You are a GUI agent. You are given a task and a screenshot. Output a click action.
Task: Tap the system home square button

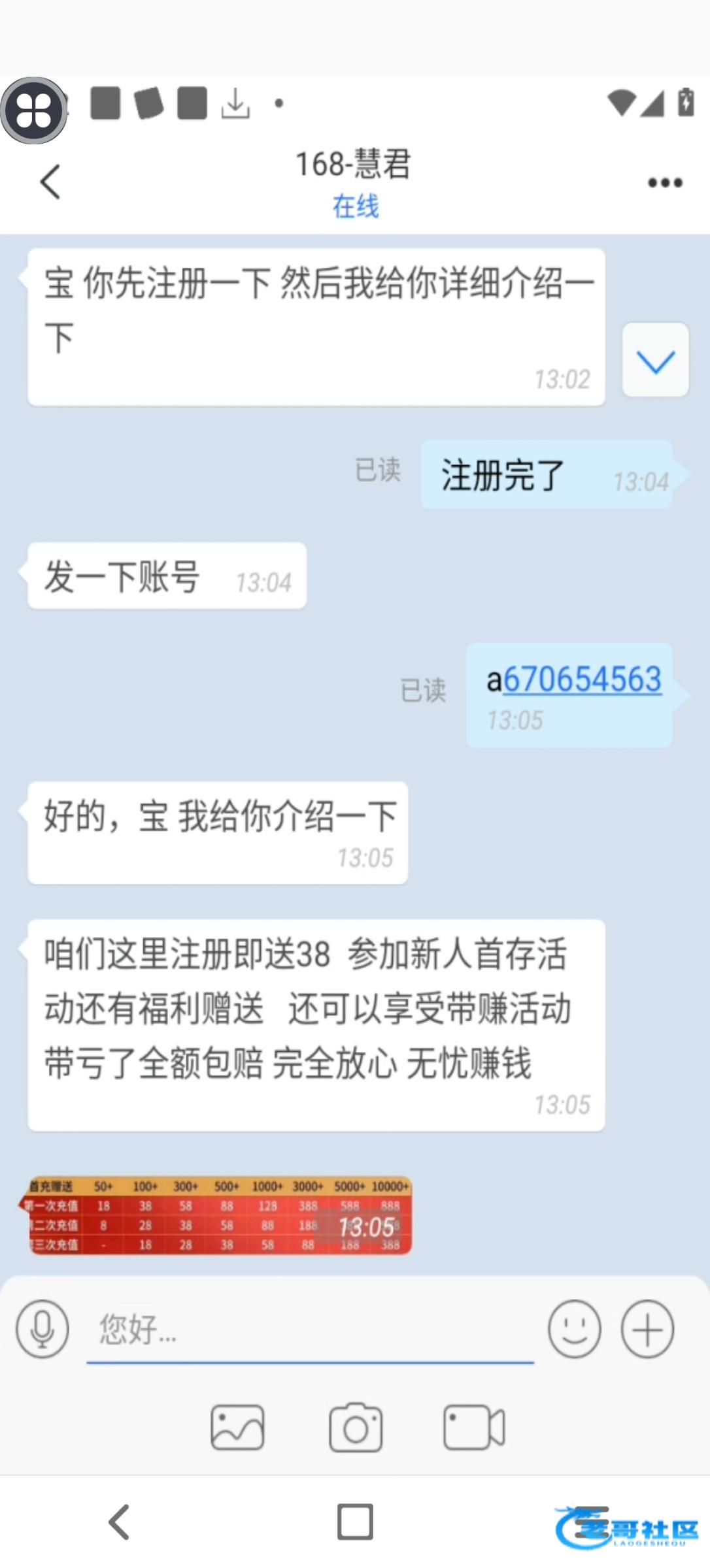[355, 1522]
